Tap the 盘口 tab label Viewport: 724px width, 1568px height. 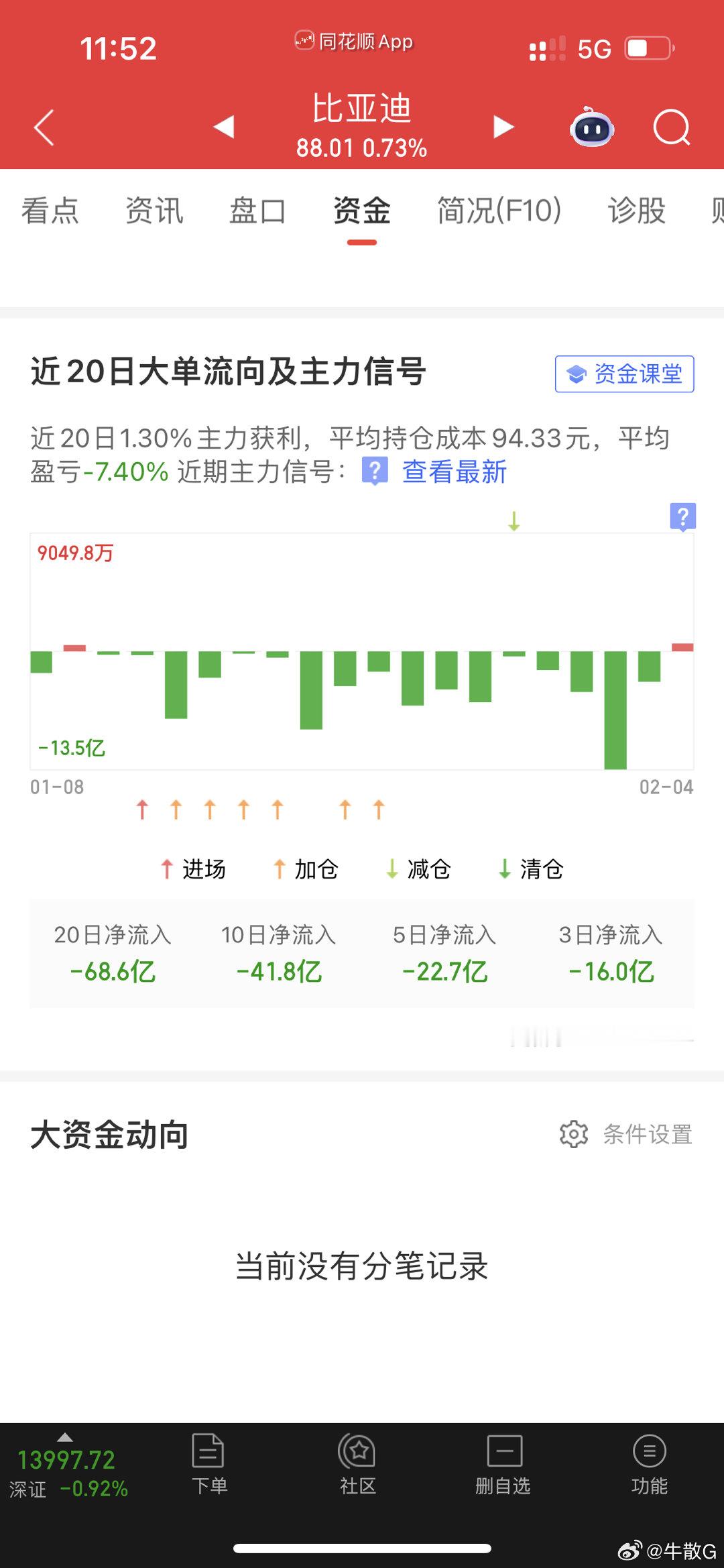(257, 211)
